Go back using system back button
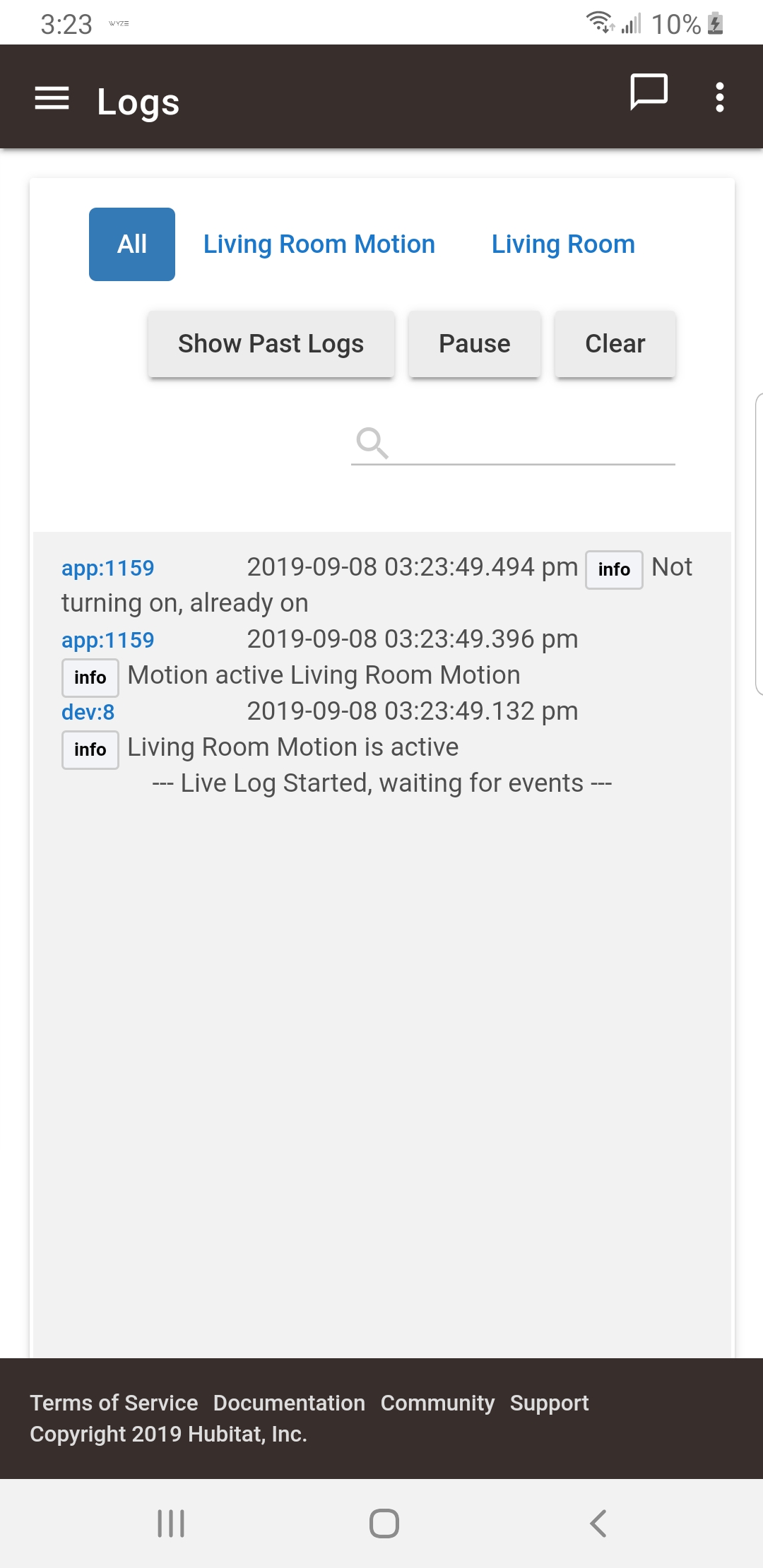The height and width of the screenshot is (1568, 763). pos(598,1524)
